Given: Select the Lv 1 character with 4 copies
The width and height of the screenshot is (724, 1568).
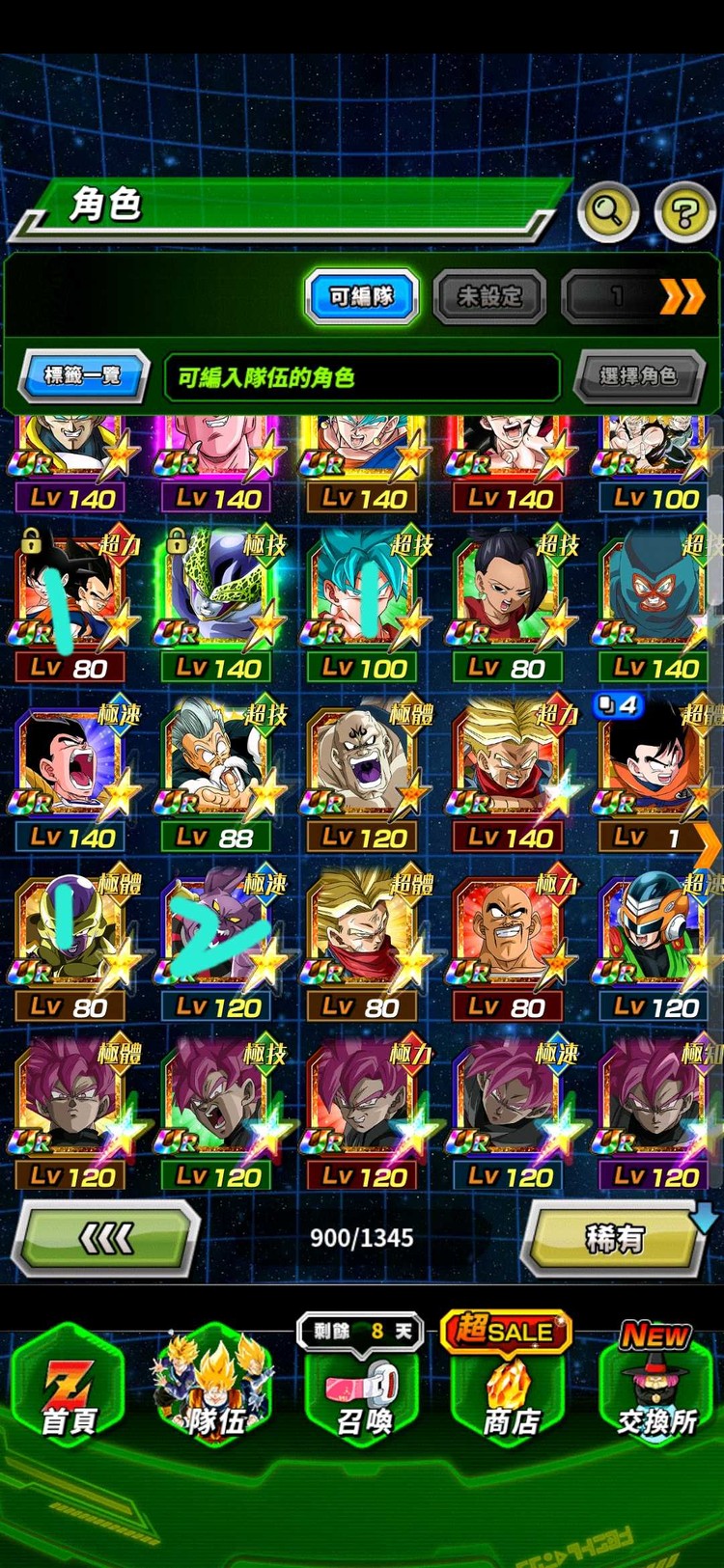Looking at the screenshot, I should pos(654,772).
